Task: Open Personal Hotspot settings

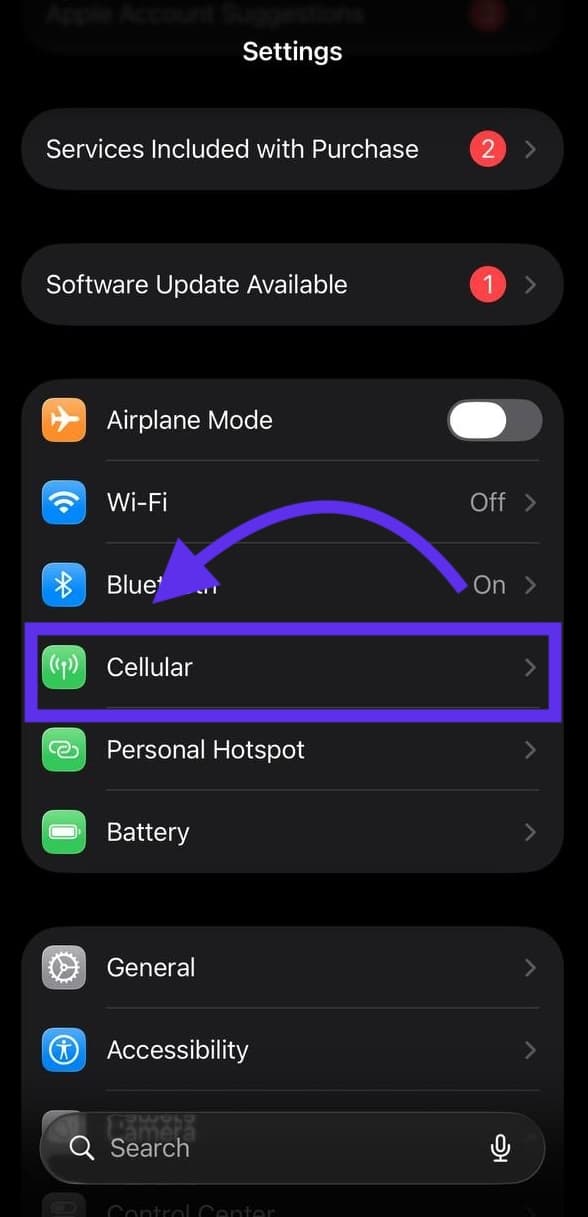Action: [x=292, y=750]
